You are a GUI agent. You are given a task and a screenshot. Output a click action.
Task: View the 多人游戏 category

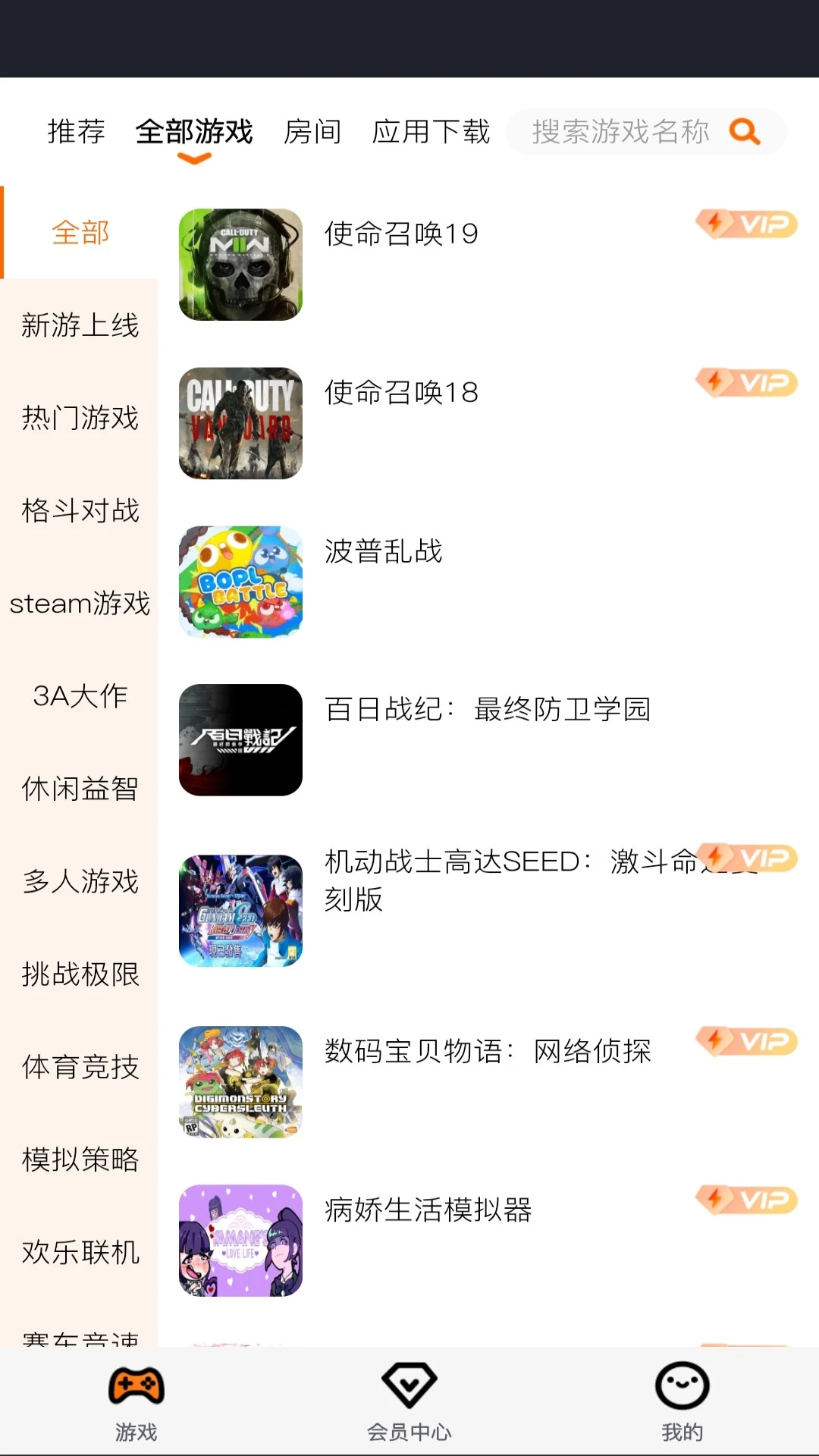[80, 881]
